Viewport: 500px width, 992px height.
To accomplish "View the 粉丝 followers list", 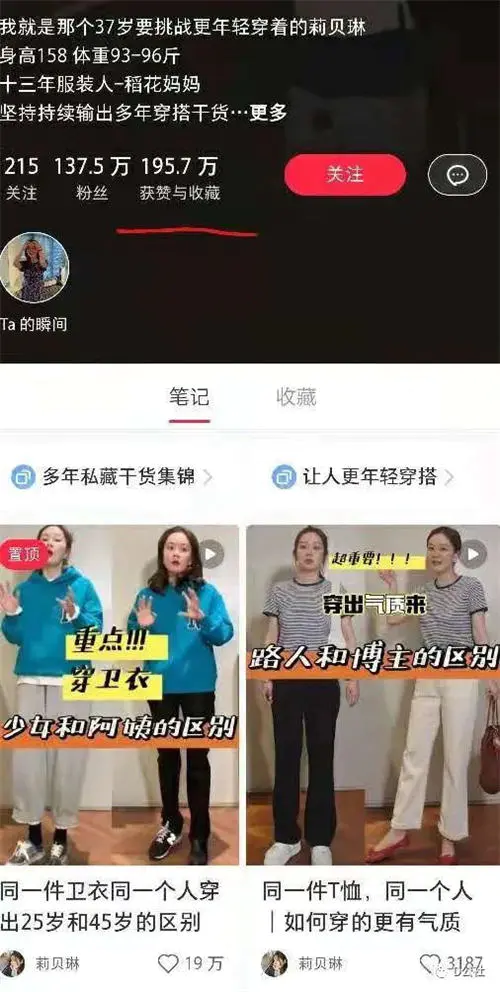I will 92,179.
